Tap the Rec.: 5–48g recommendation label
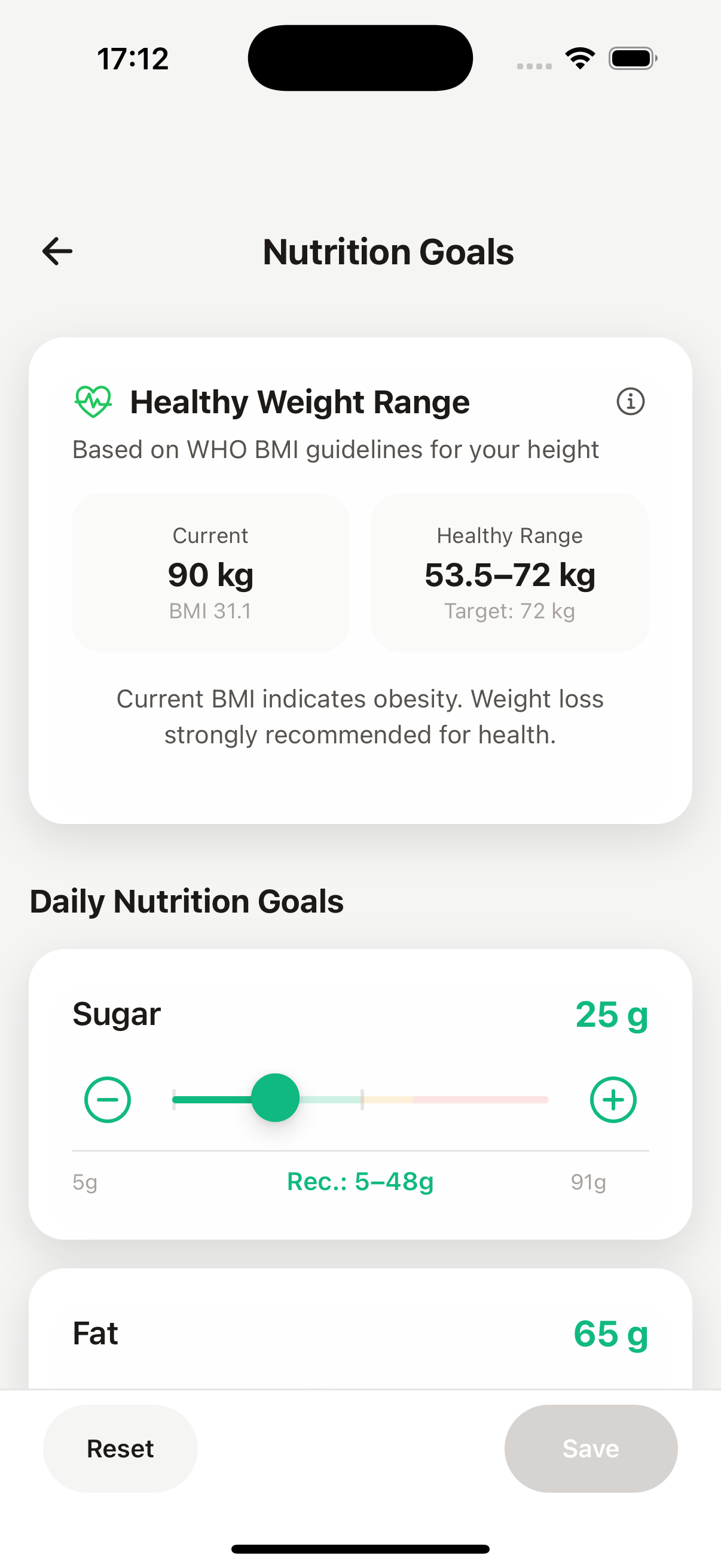The image size is (721, 1568). click(x=360, y=1182)
